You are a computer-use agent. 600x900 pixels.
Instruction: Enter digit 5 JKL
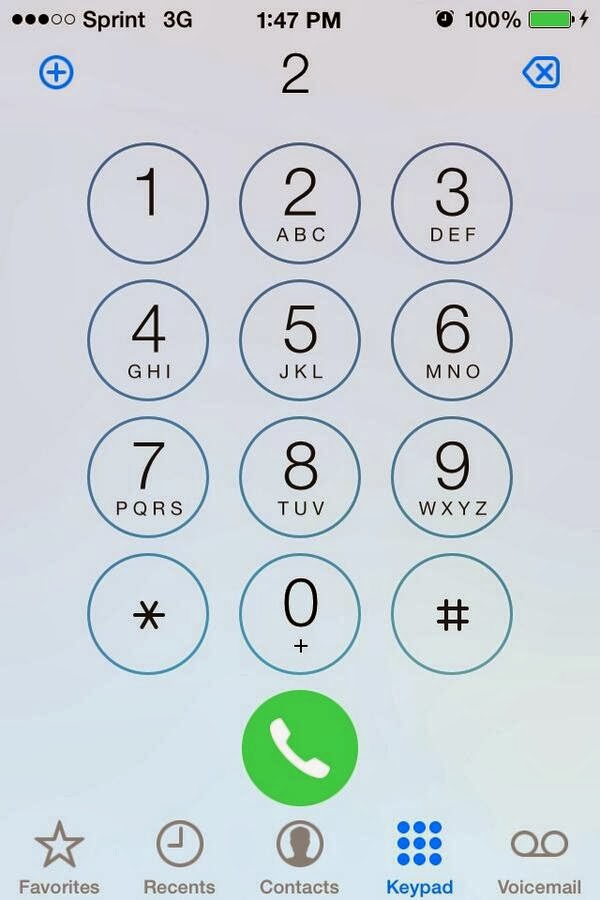point(300,340)
